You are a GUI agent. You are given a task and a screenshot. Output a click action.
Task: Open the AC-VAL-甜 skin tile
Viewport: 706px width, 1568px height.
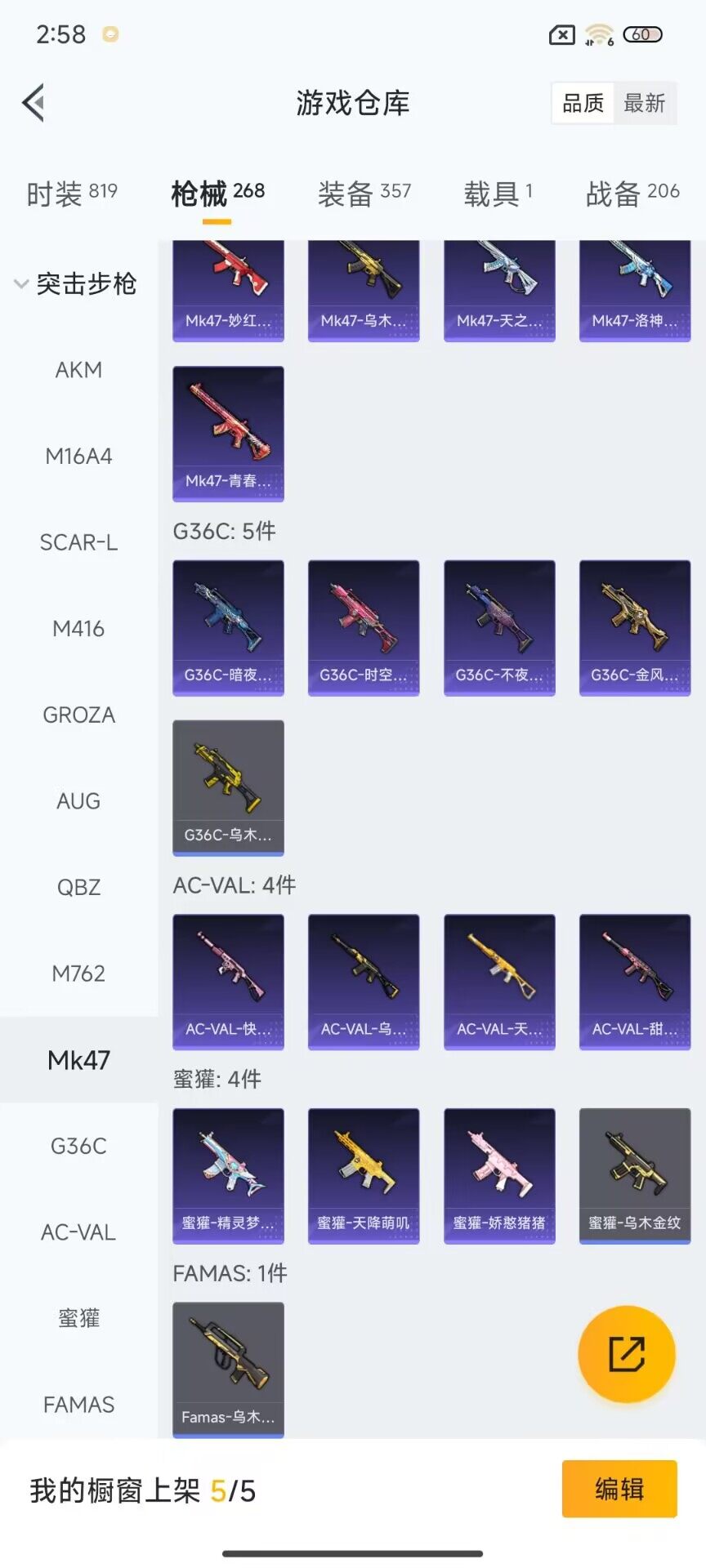tap(634, 981)
